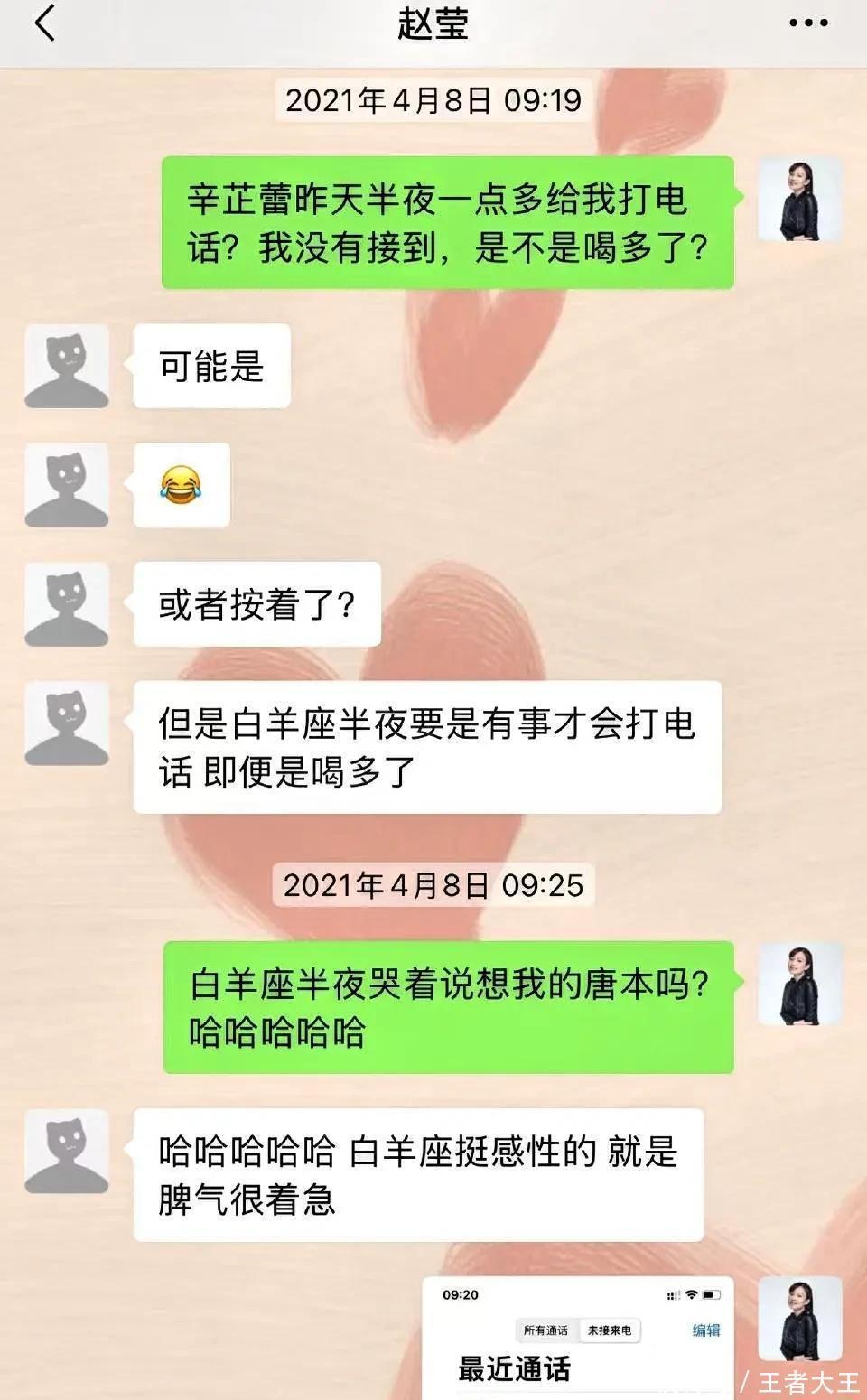Tap contact avatar next to 白羊座挺感性的 message
Image resolution: width=867 pixels, height=1400 pixels.
coord(67,1152)
